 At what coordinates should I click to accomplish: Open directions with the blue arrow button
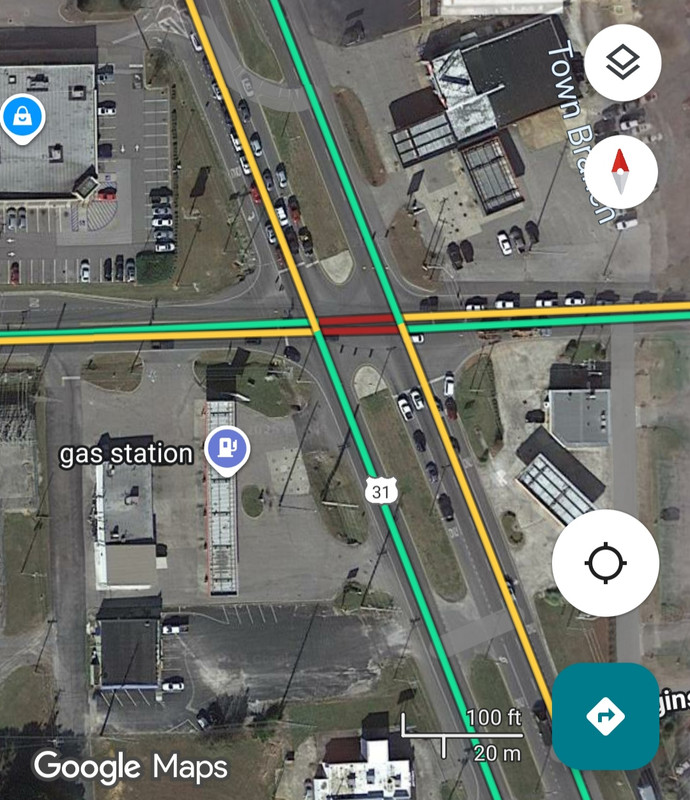pos(605,716)
